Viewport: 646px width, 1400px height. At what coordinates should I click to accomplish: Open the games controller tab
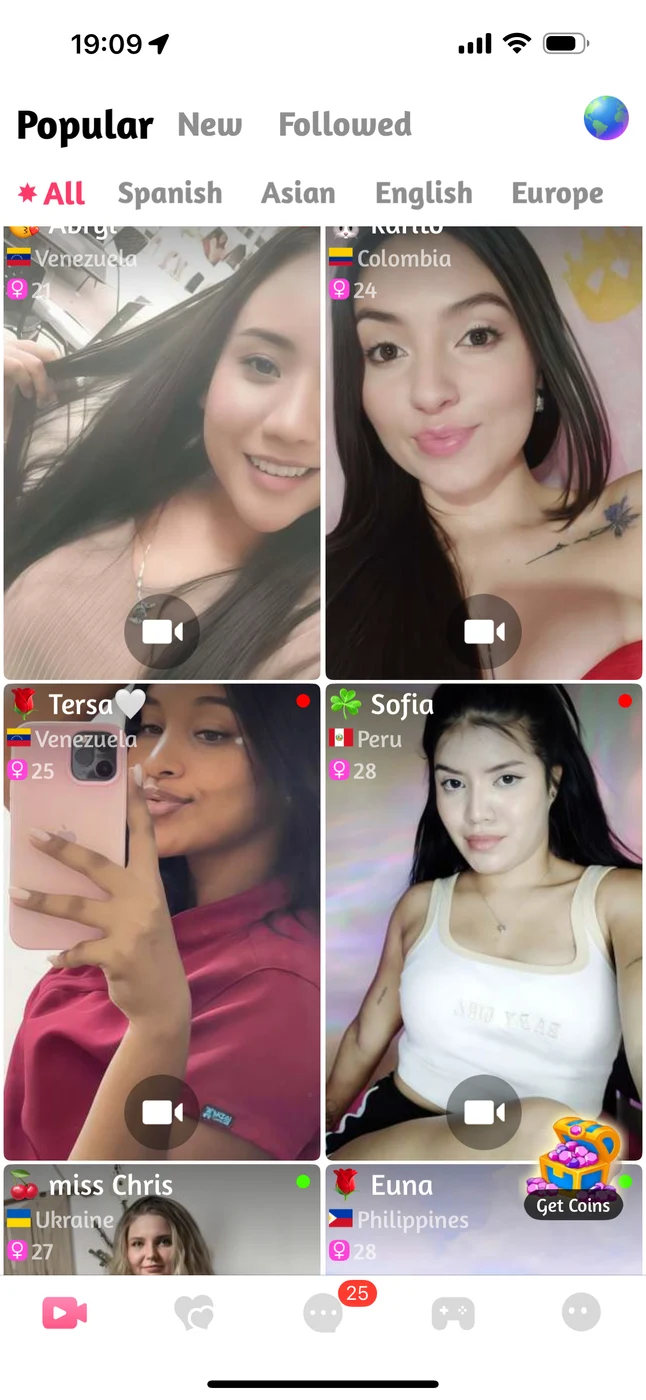[x=452, y=1313]
